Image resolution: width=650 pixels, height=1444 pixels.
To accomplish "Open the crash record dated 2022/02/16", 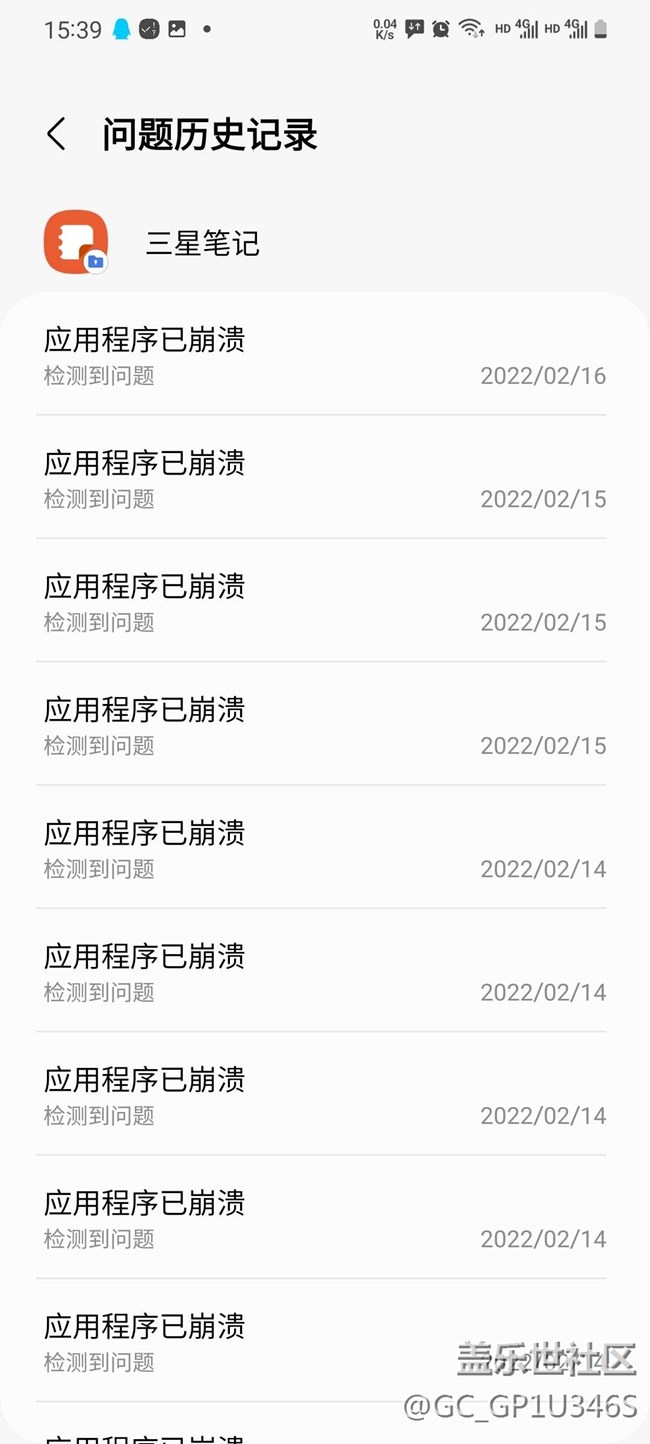I will coord(324,356).
